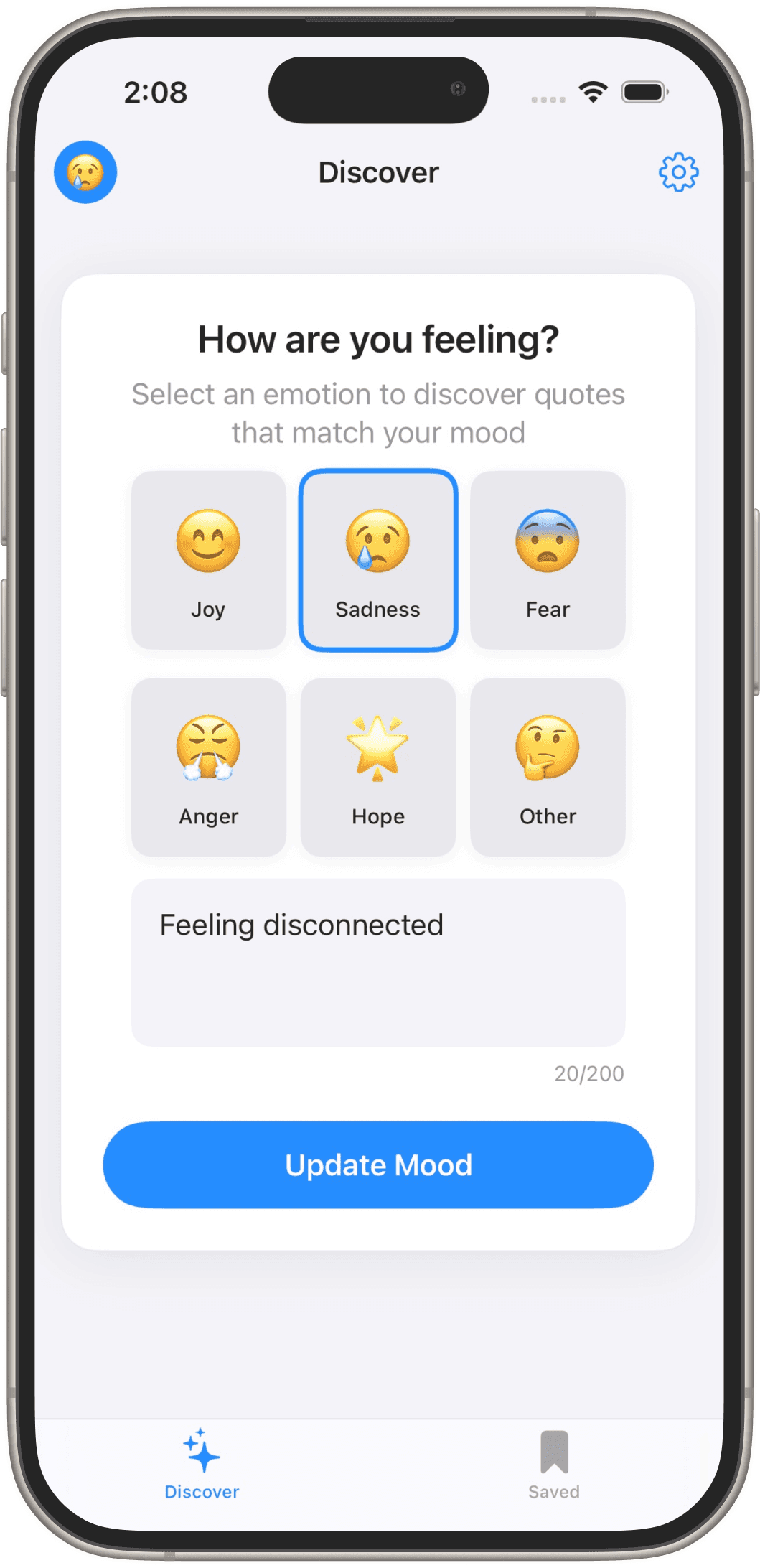Viewport: 760px width, 1568px height.
Task: Select the Other emotion option
Action: 548,767
